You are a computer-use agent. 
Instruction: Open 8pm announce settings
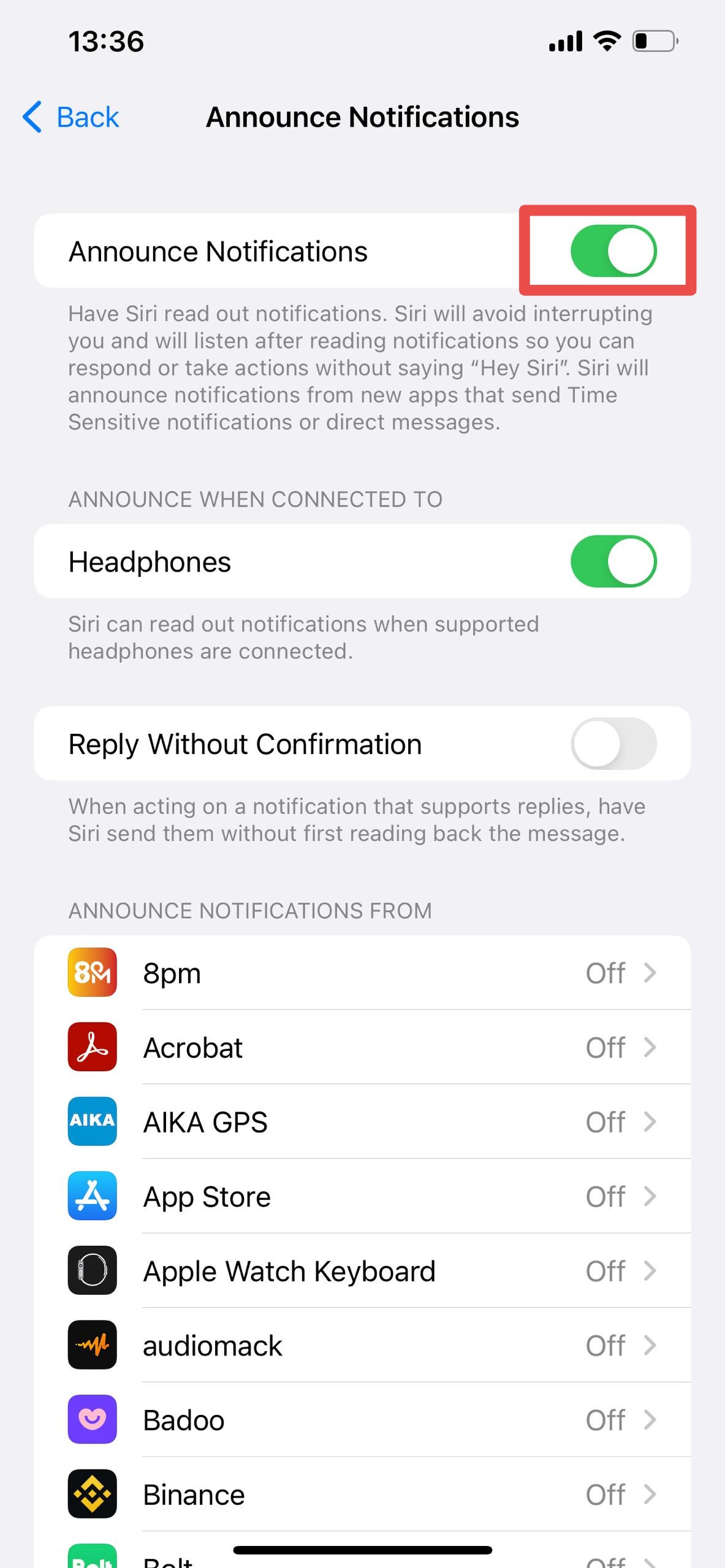362,973
